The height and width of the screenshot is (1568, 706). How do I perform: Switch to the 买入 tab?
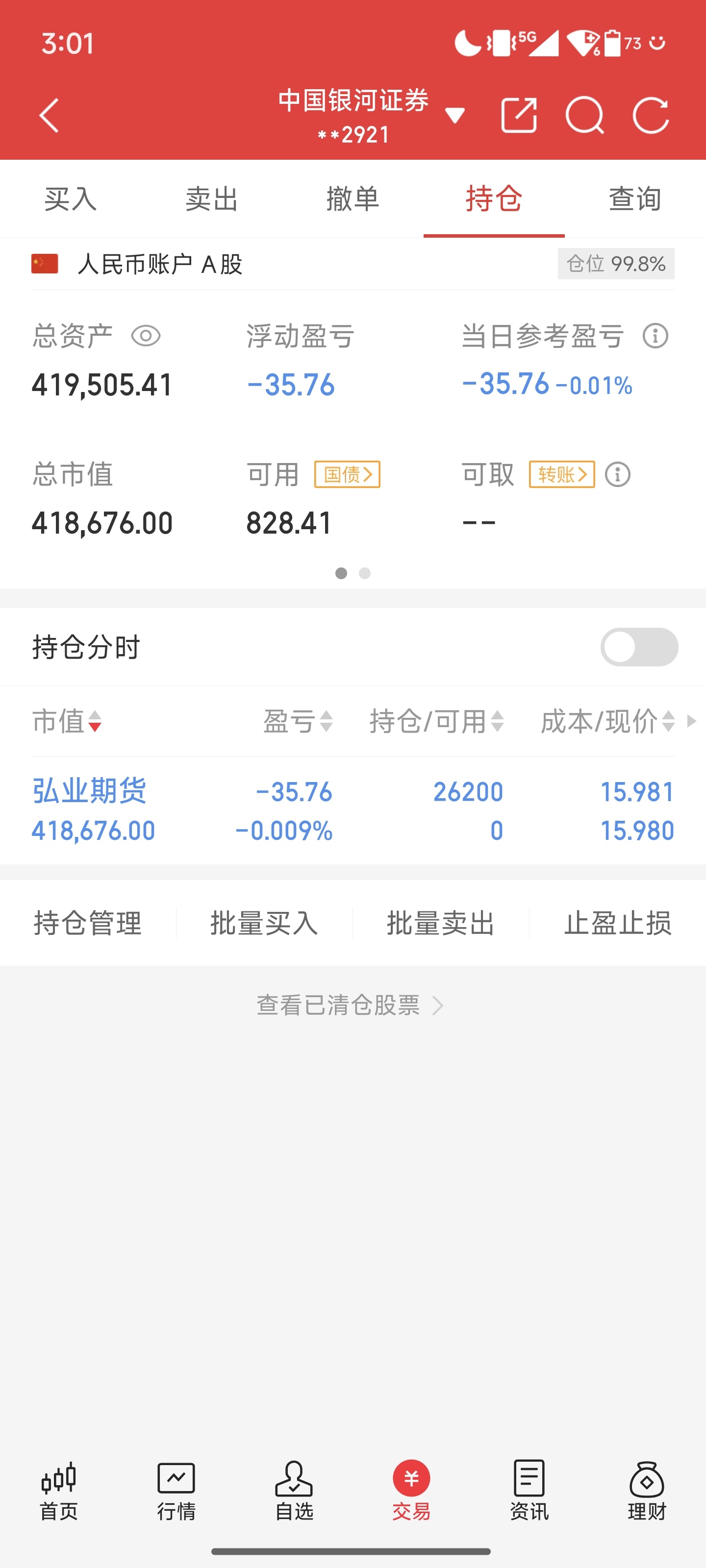[x=71, y=199]
